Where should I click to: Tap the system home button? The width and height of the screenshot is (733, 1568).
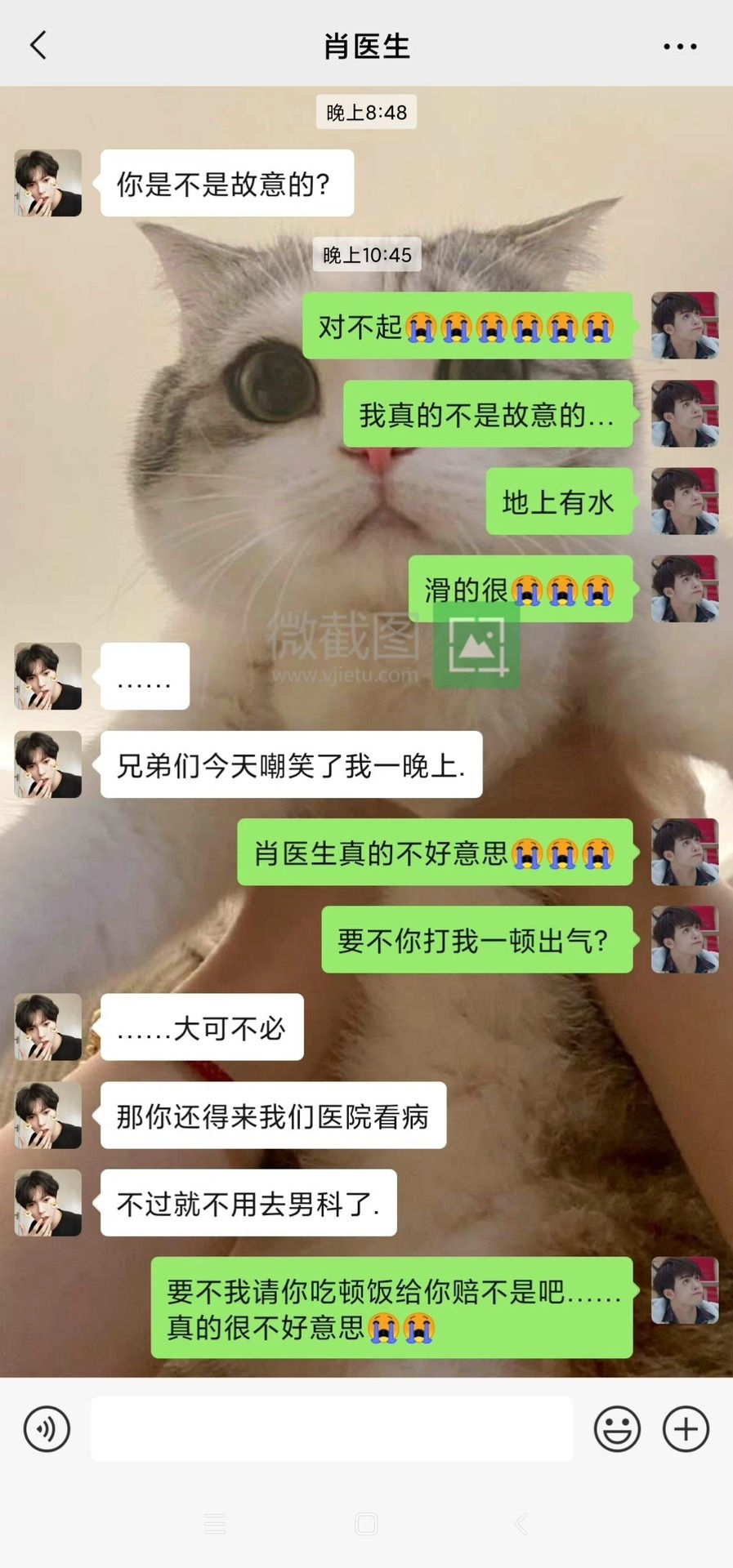(x=367, y=1524)
